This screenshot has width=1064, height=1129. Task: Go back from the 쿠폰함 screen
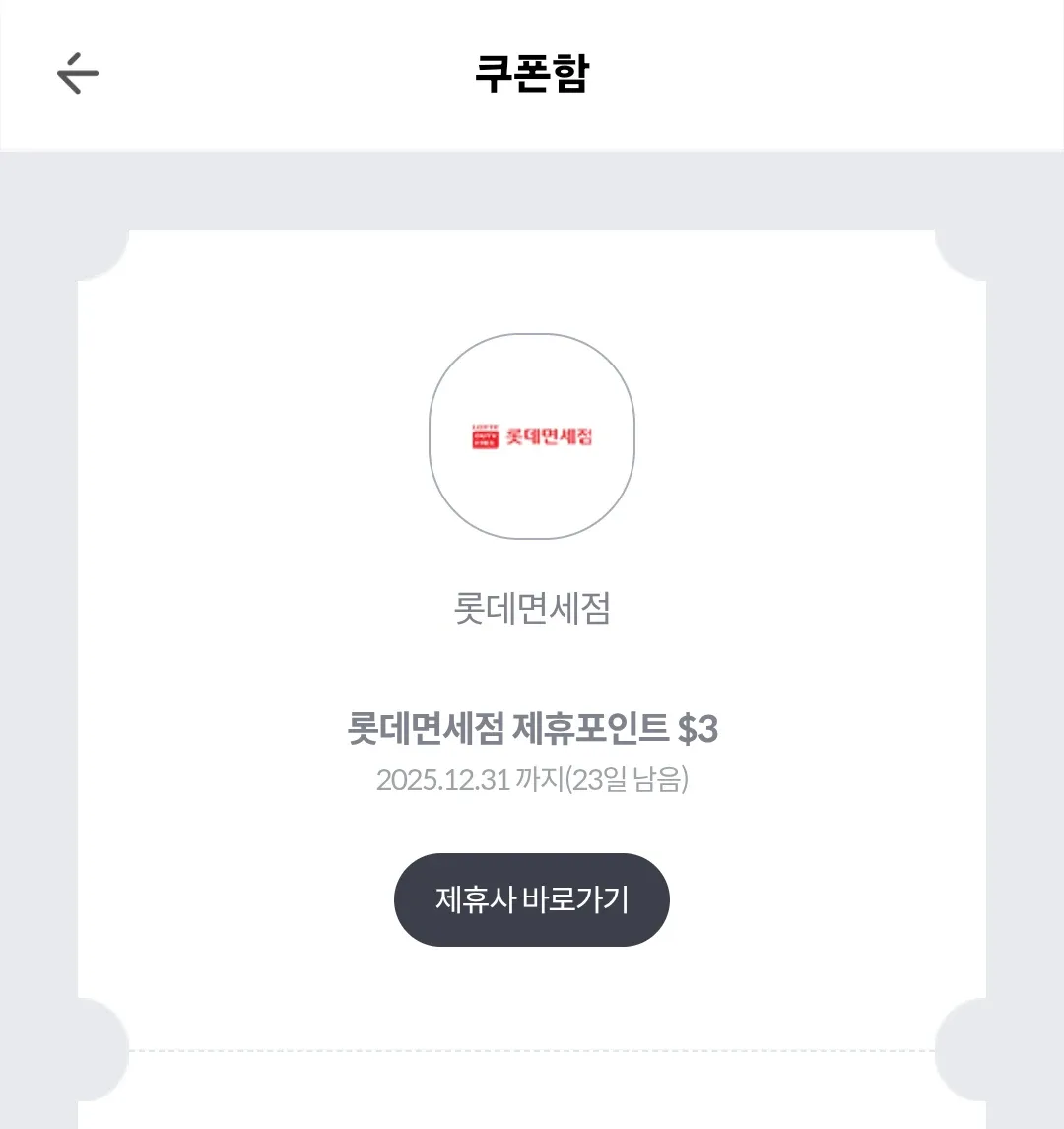click(78, 74)
